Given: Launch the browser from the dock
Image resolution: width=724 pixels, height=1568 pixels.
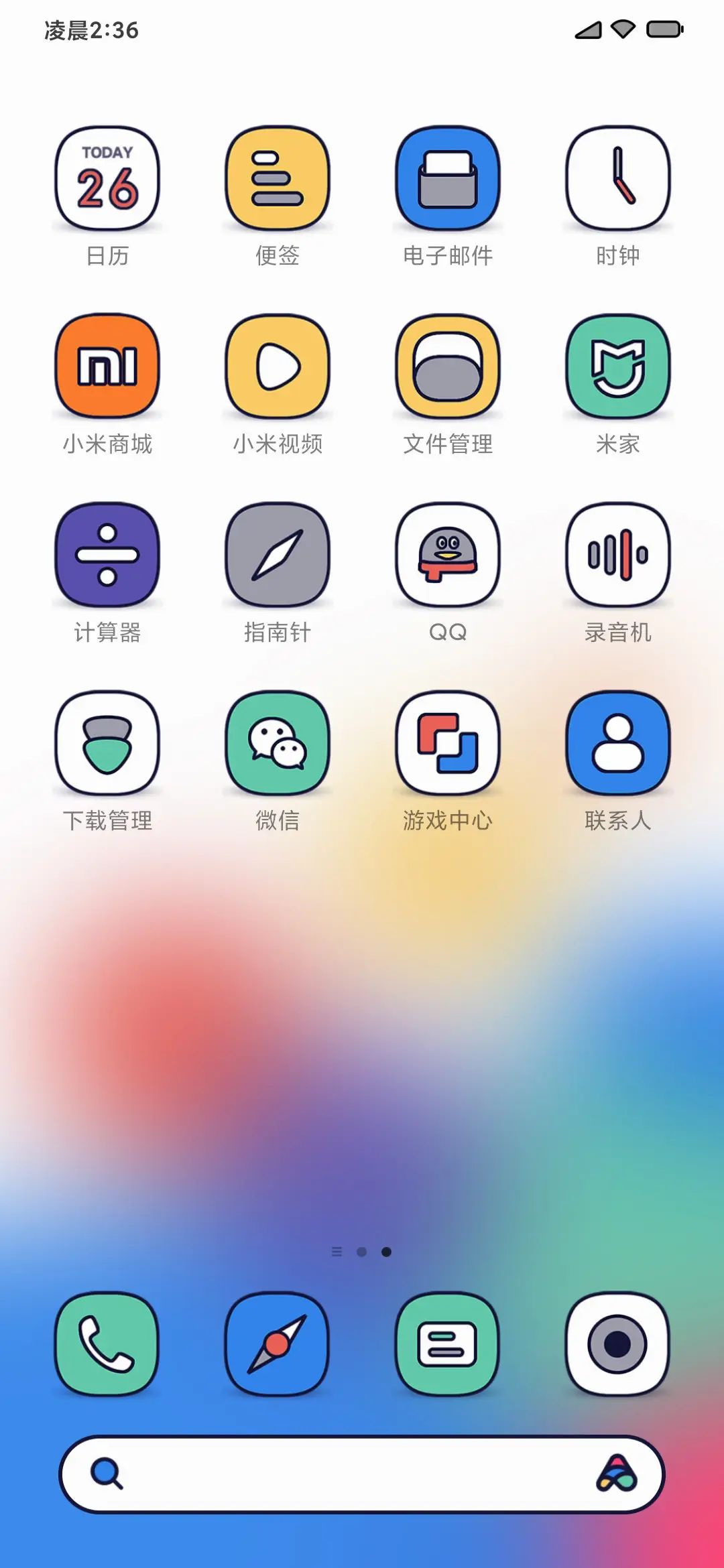Looking at the screenshot, I should tap(277, 1346).
